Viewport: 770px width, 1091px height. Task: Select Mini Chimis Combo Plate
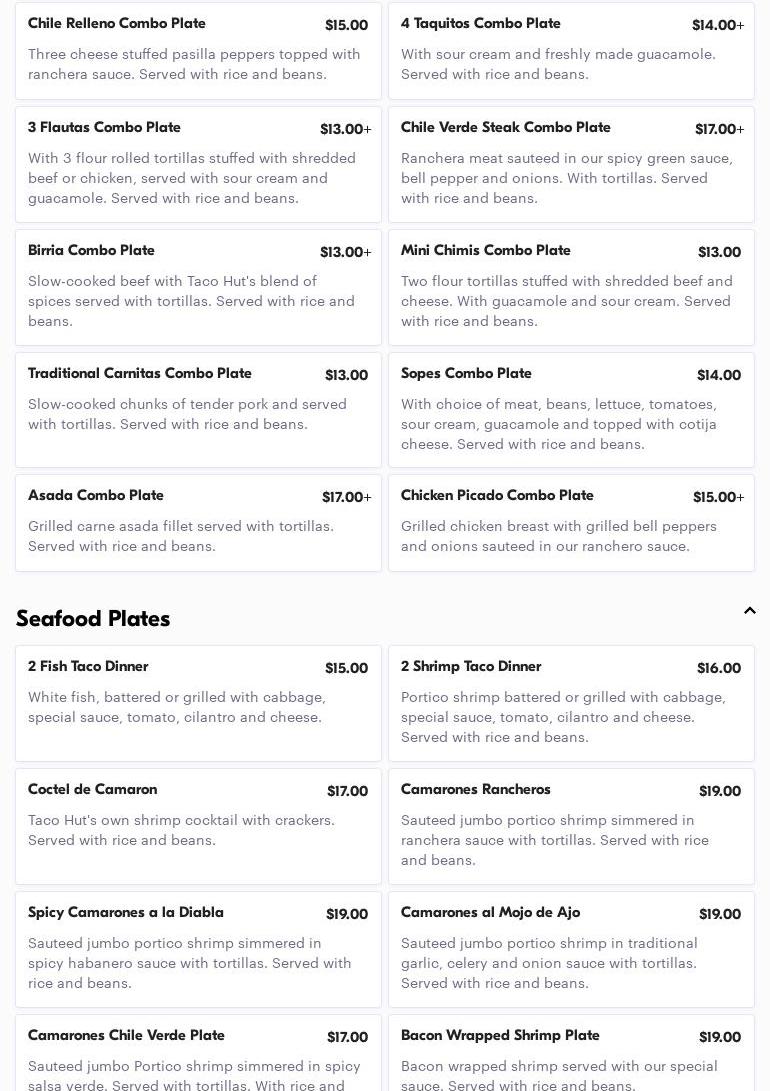pyautogui.click(x=571, y=287)
